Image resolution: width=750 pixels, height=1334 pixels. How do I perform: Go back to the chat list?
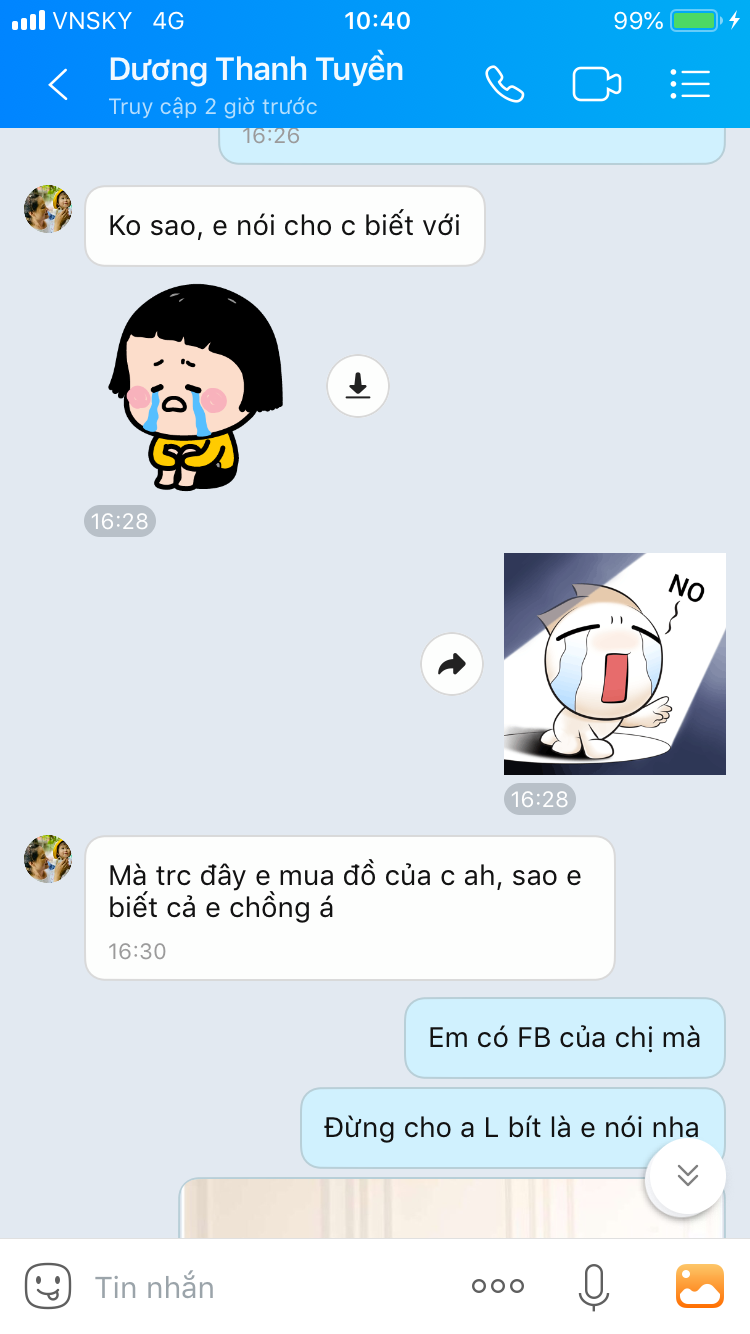pyautogui.click(x=58, y=85)
